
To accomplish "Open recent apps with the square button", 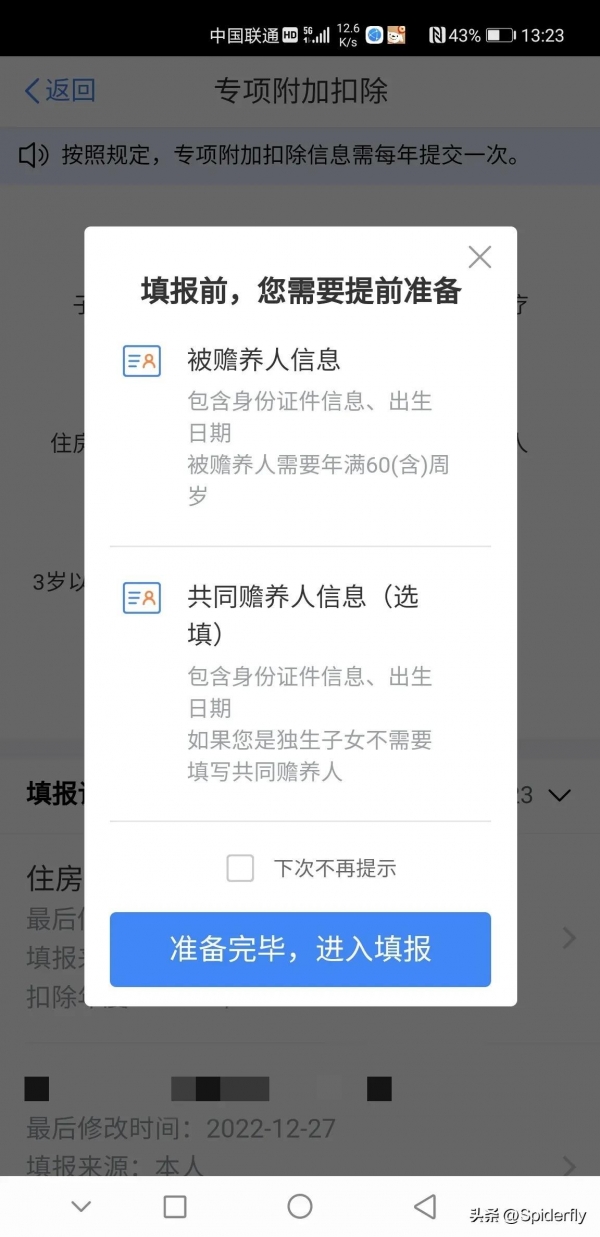I will 175,1206.
